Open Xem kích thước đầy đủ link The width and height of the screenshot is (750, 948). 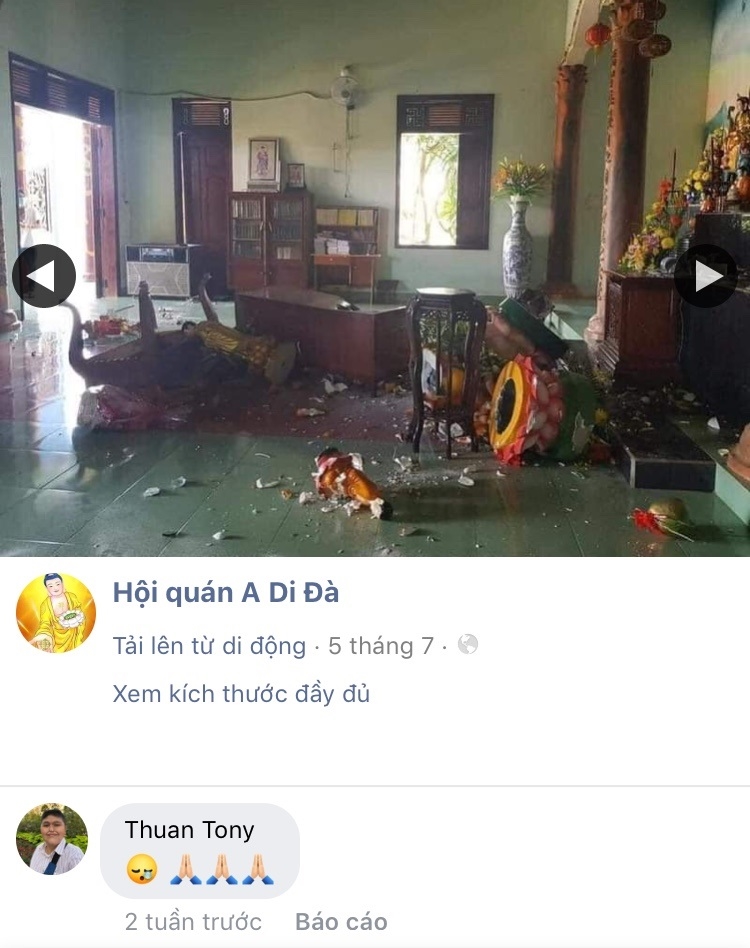point(241,693)
